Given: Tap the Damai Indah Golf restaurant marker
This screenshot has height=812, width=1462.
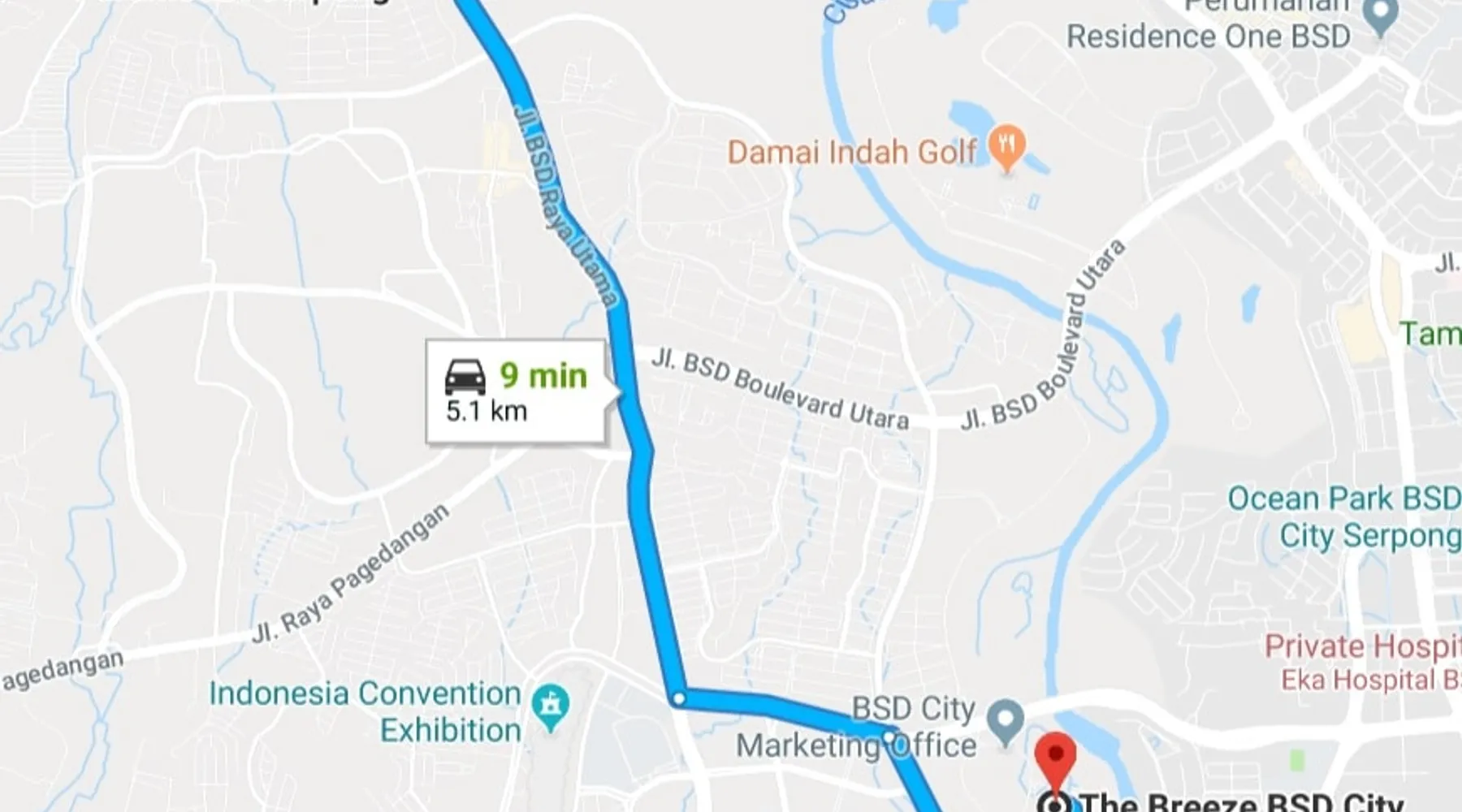Looking at the screenshot, I should click(x=1007, y=147).
